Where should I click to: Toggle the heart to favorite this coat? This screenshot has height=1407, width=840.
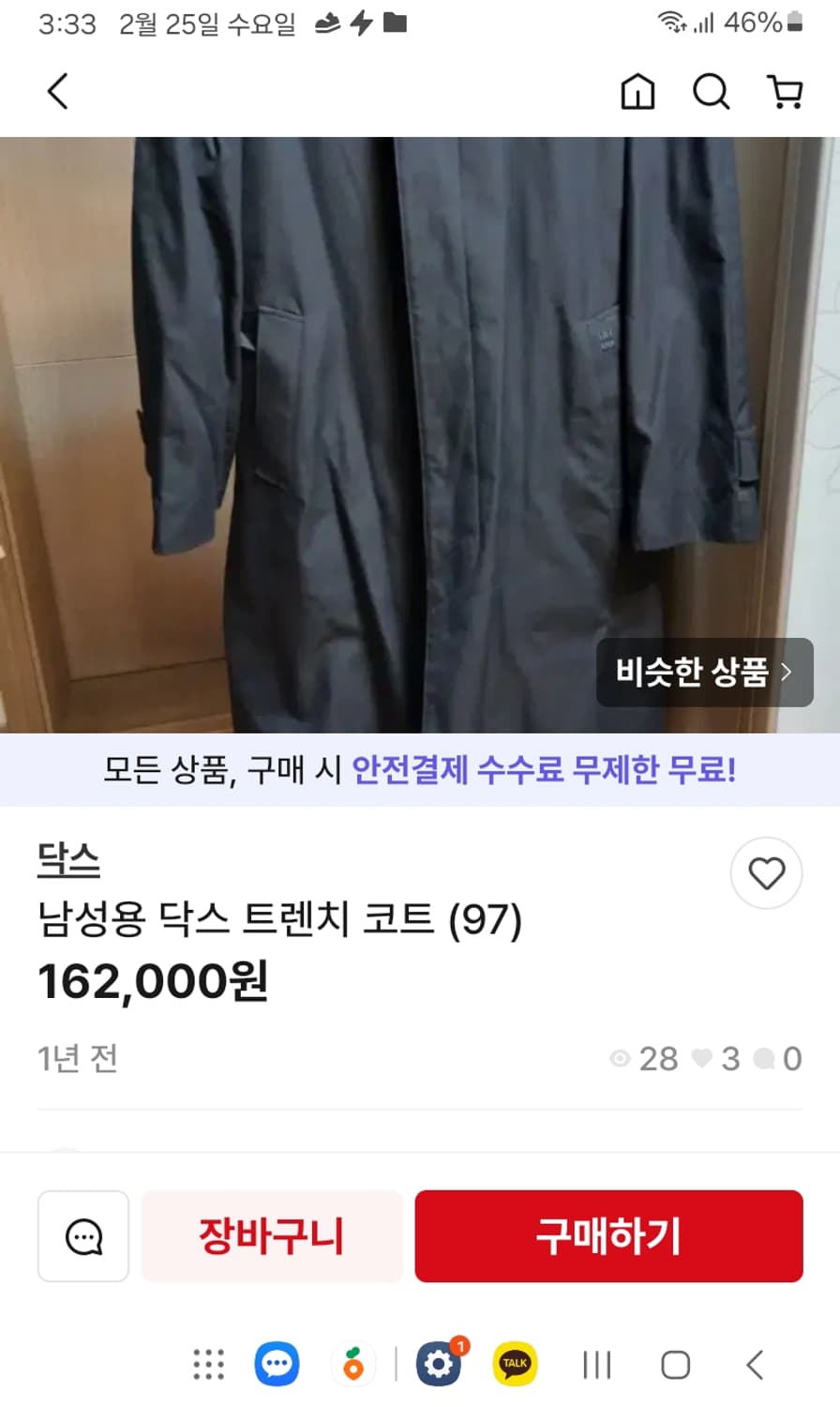coord(766,872)
